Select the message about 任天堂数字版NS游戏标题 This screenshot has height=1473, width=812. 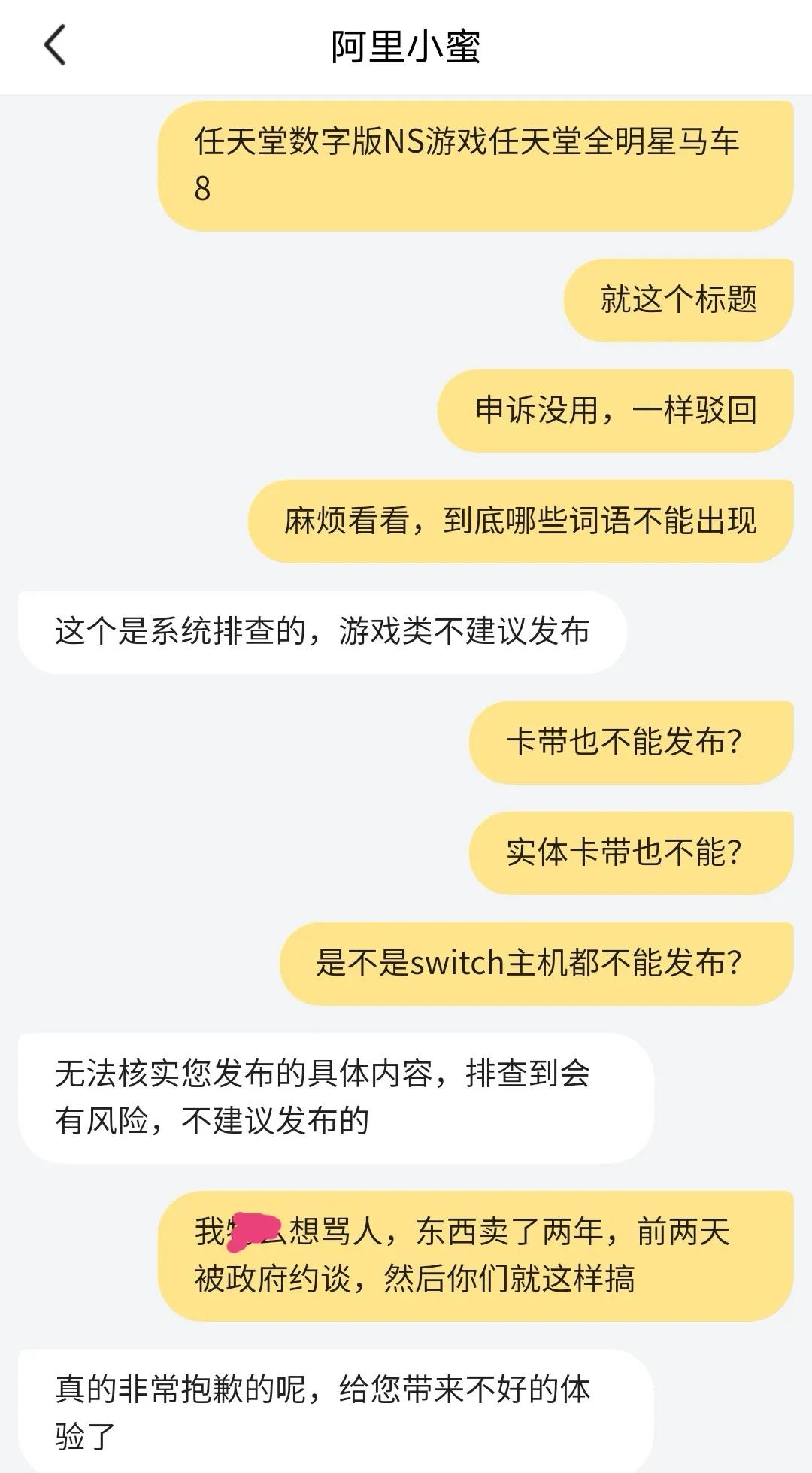pyautogui.click(x=472, y=166)
